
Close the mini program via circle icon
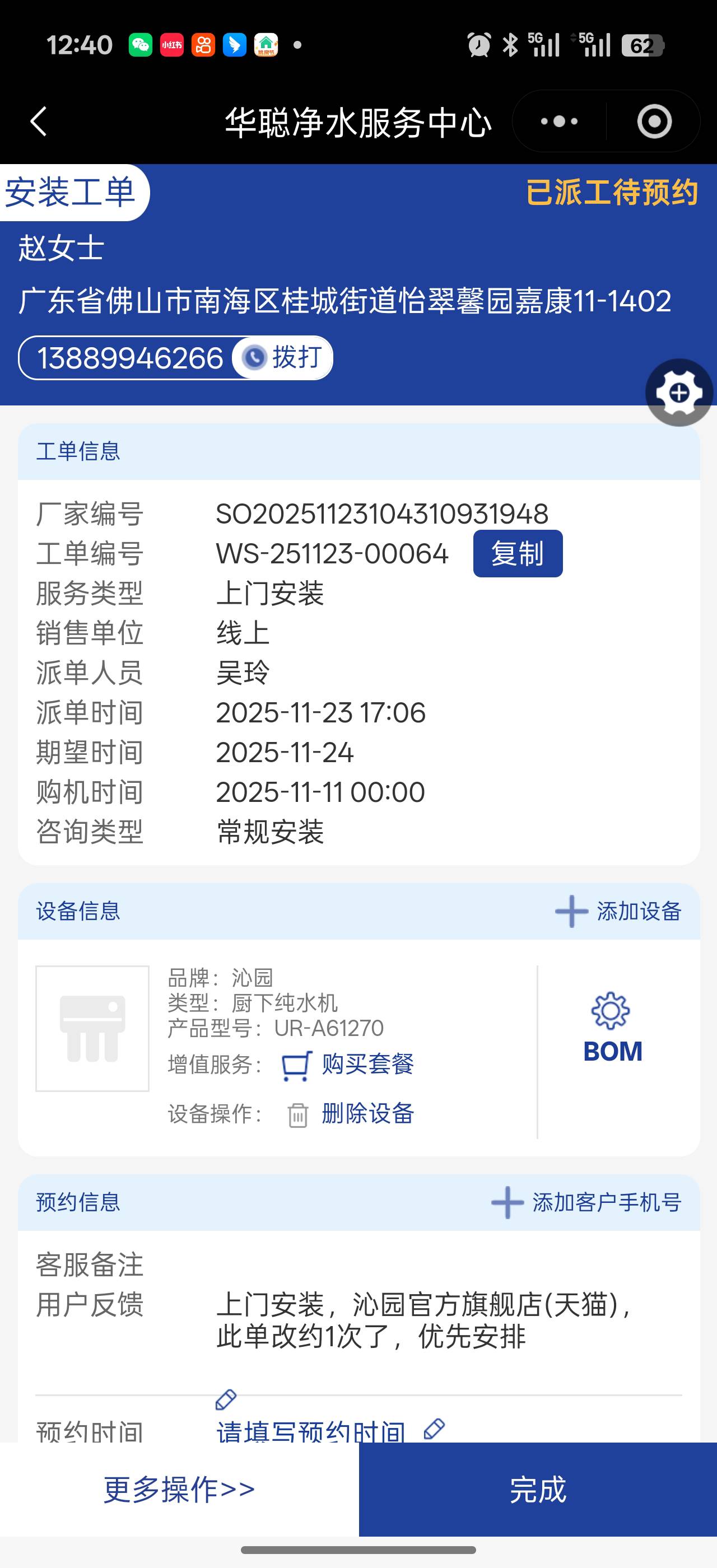coord(654,121)
